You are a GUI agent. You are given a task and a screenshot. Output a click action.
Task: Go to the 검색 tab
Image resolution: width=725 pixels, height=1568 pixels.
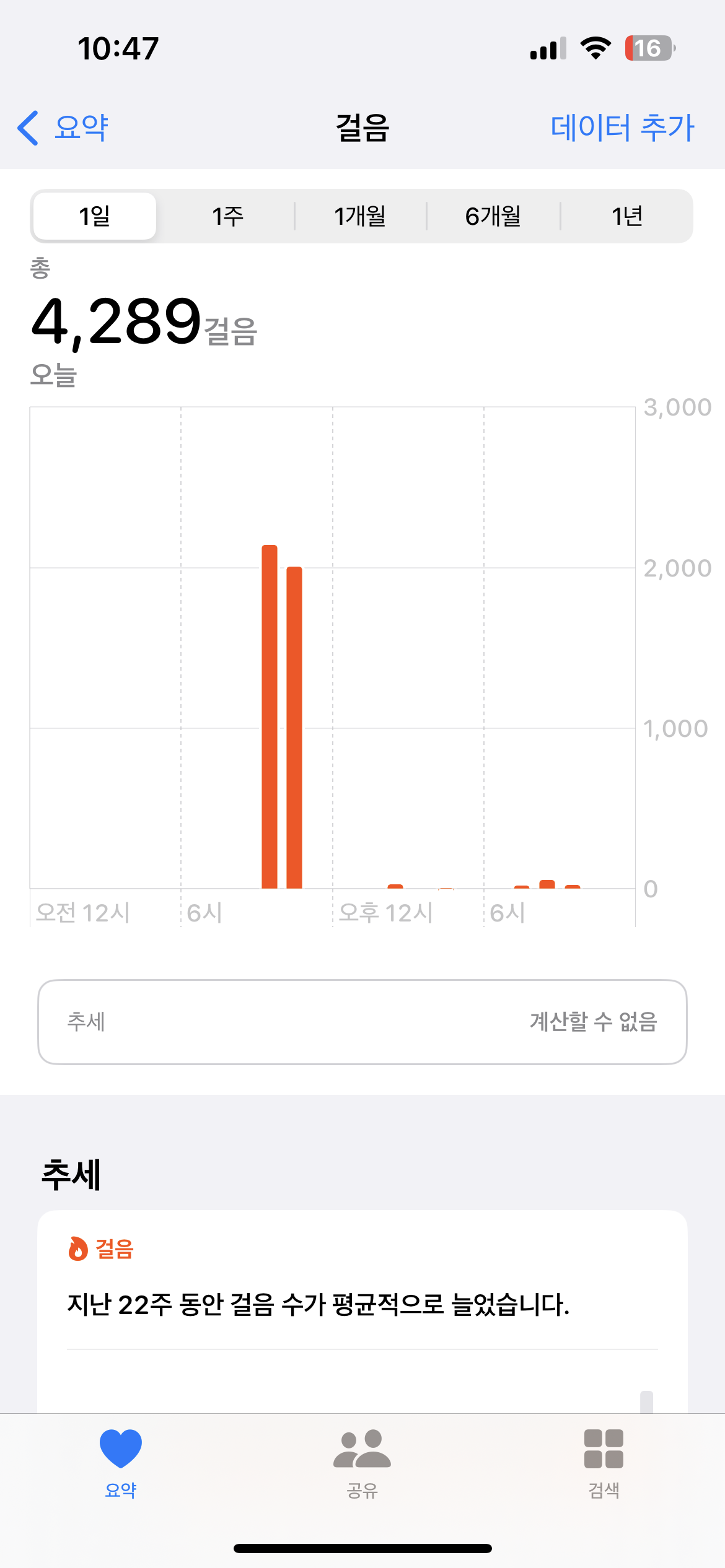coord(604,1463)
